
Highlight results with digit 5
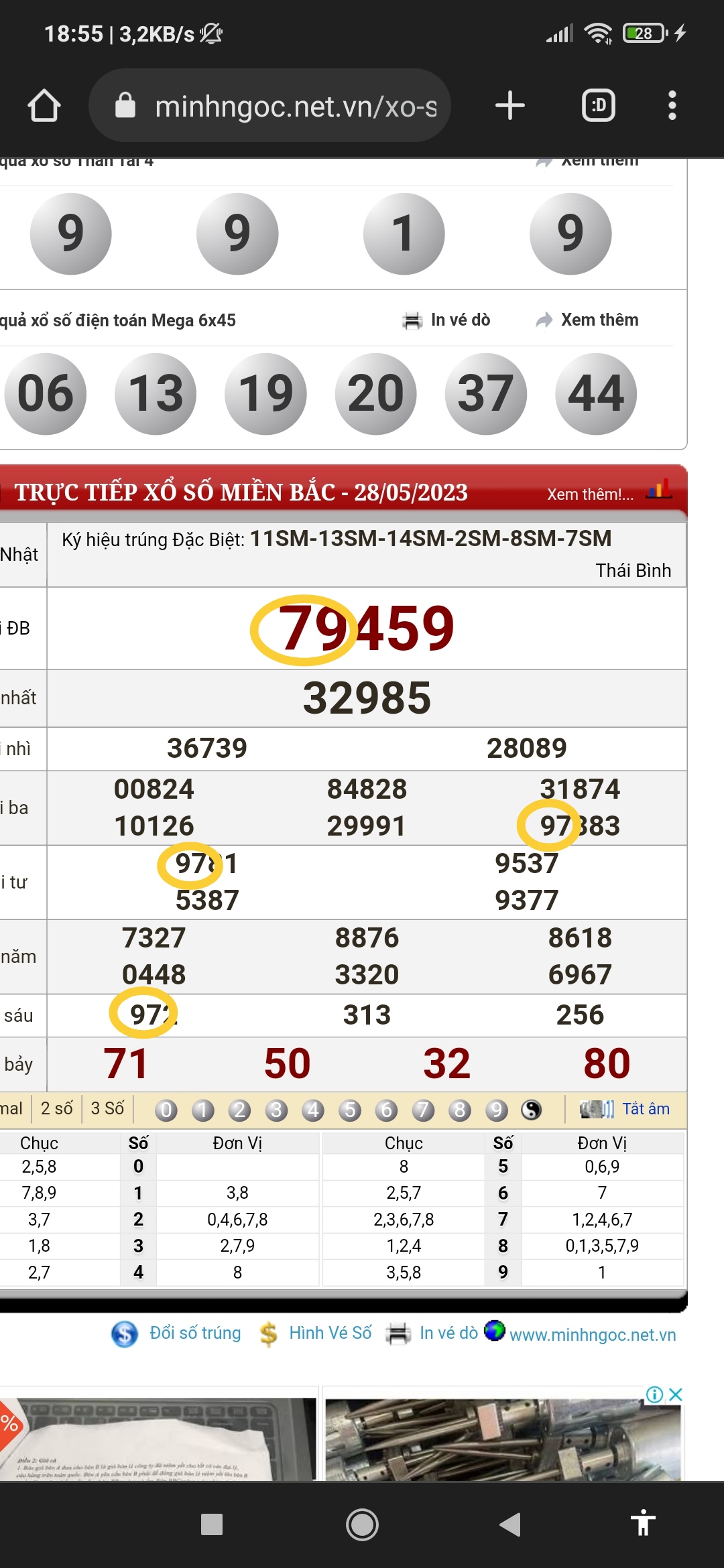point(349,1110)
